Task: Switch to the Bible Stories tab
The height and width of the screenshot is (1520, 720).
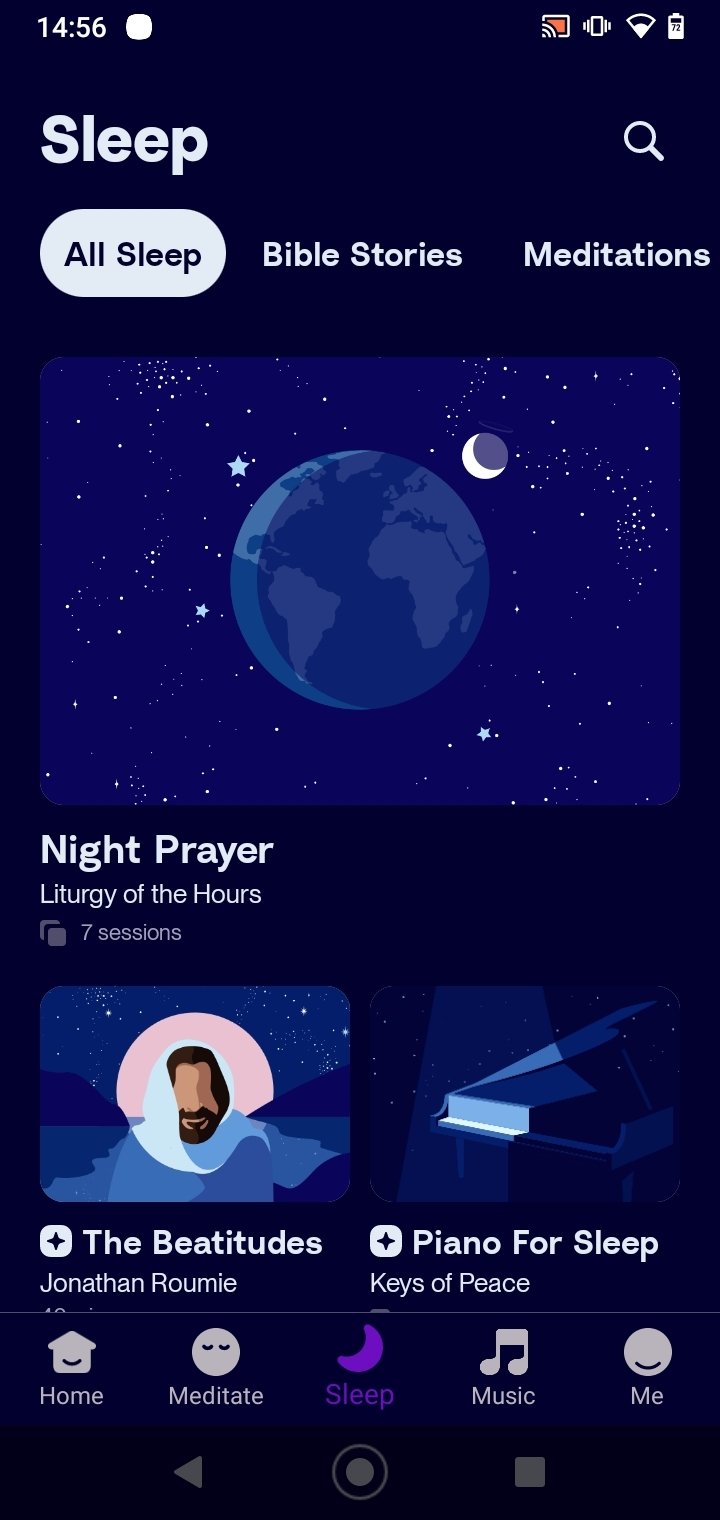Action: click(x=362, y=254)
